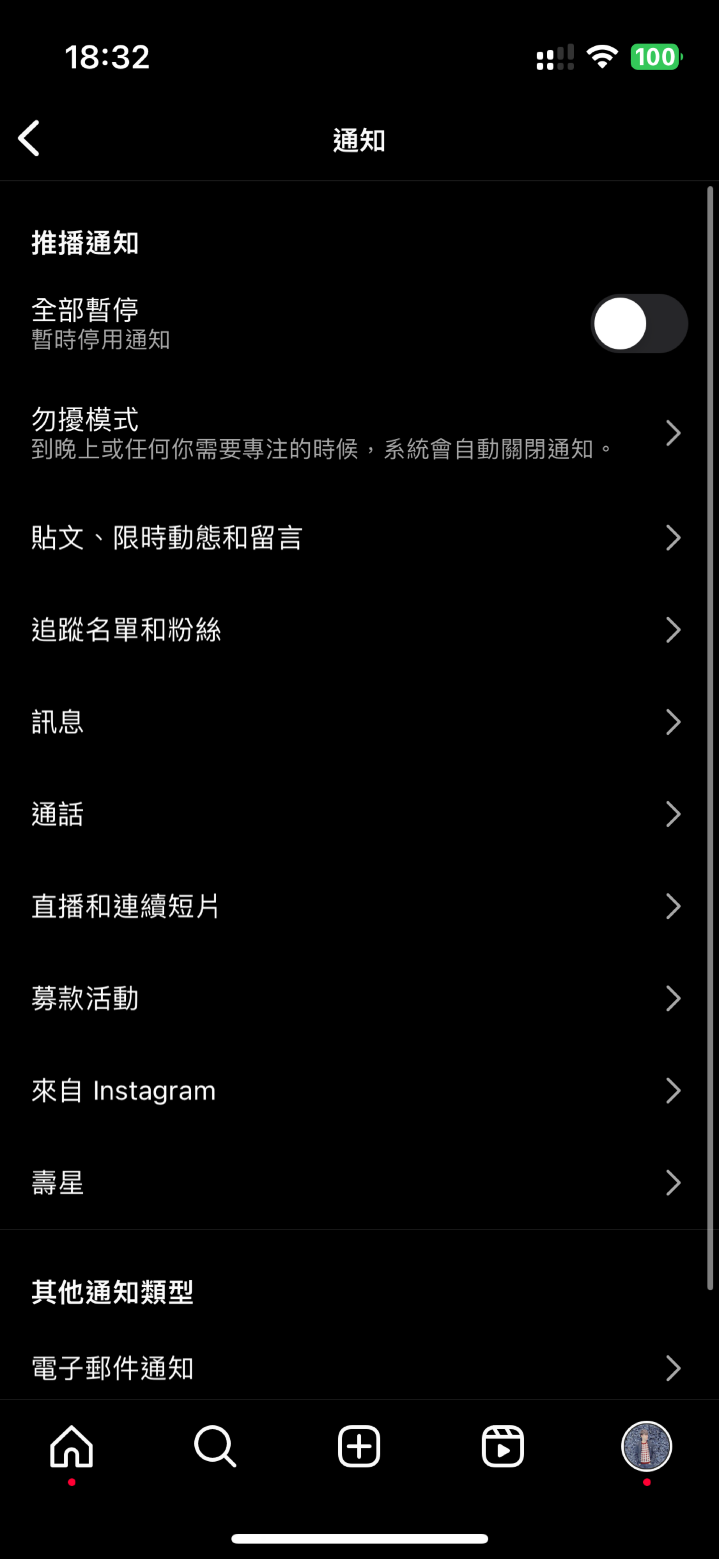Open 壽星 notification settings

click(x=359, y=1183)
